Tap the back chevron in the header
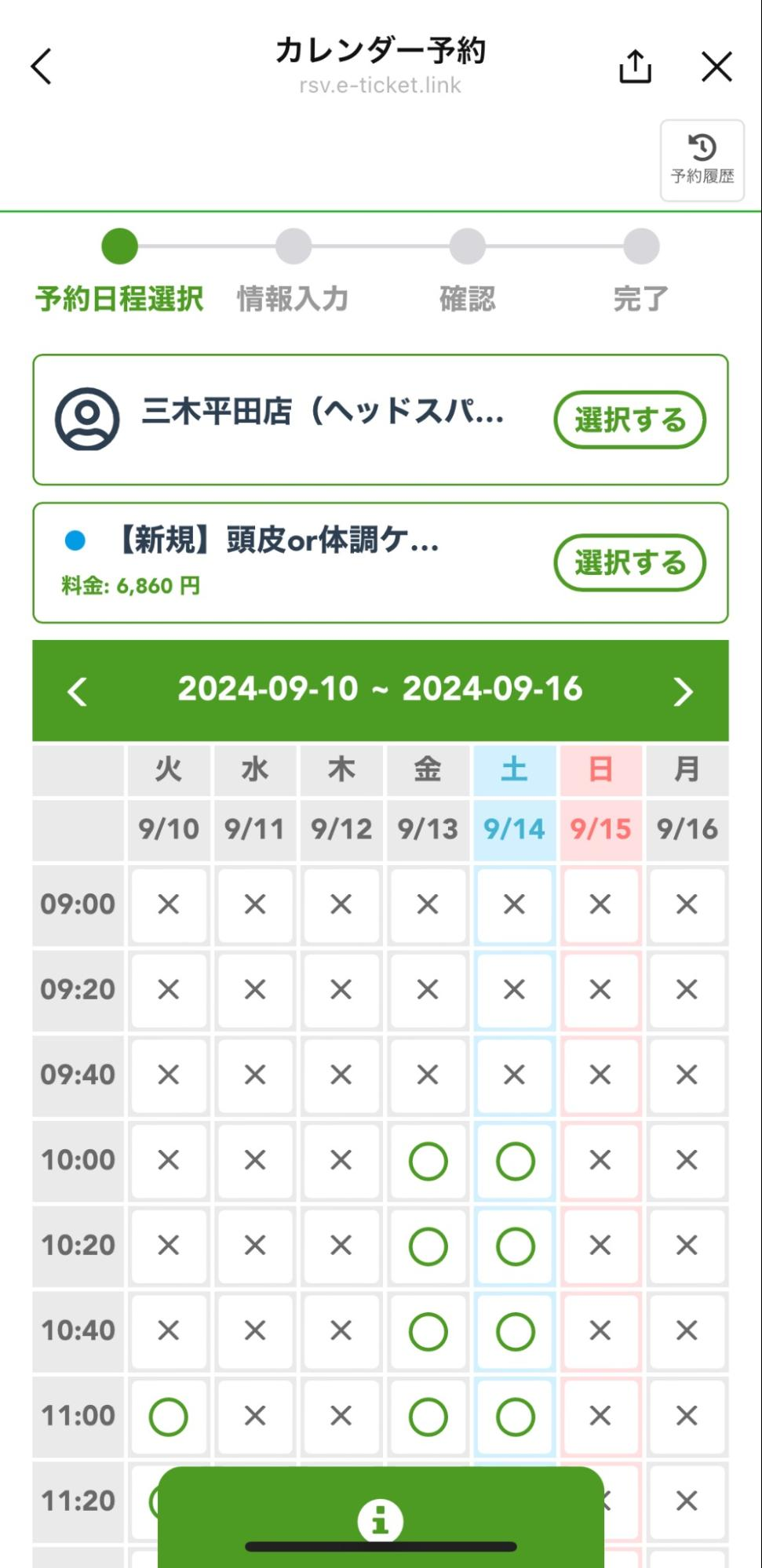Viewport: 762px width, 1568px height. point(41,67)
